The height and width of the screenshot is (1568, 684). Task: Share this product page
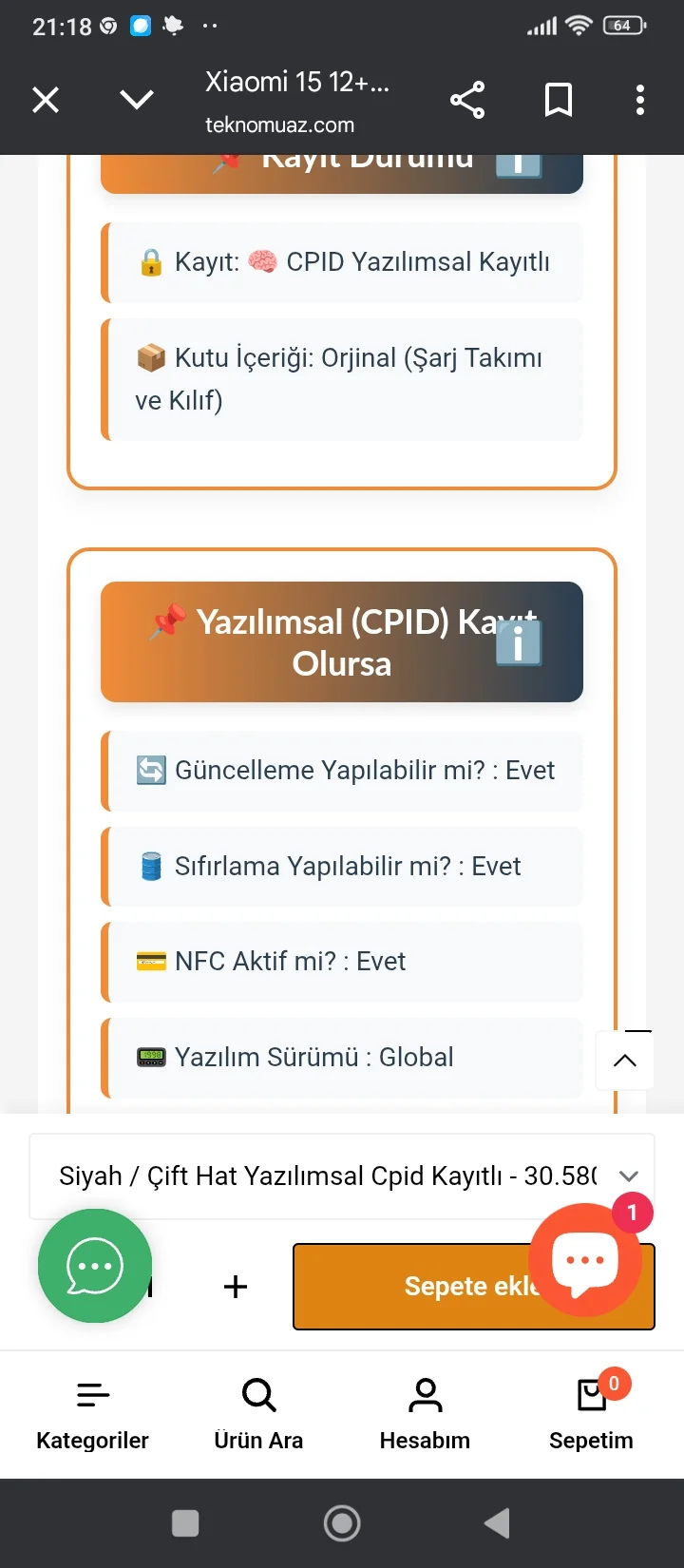467,100
